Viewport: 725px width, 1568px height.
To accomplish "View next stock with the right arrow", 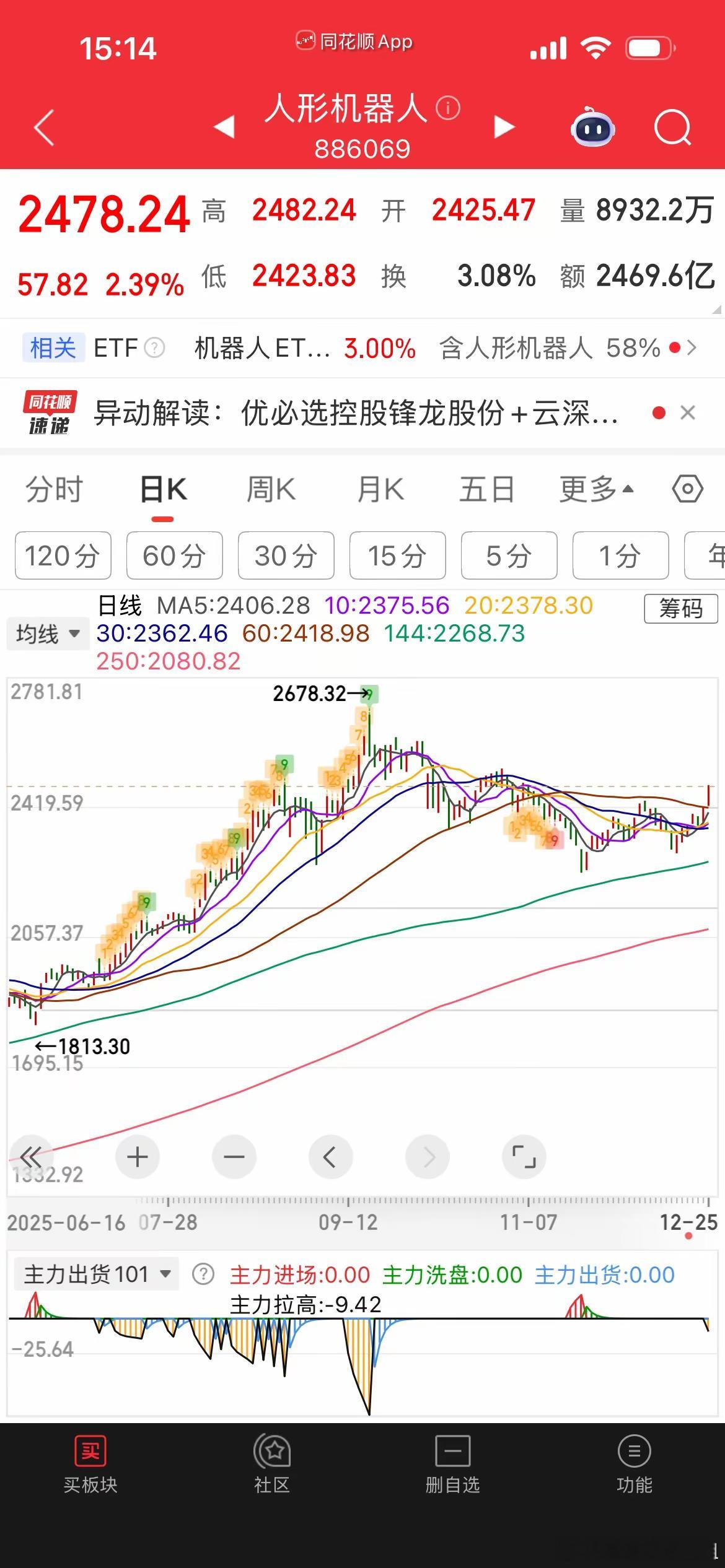I will (x=503, y=127).
